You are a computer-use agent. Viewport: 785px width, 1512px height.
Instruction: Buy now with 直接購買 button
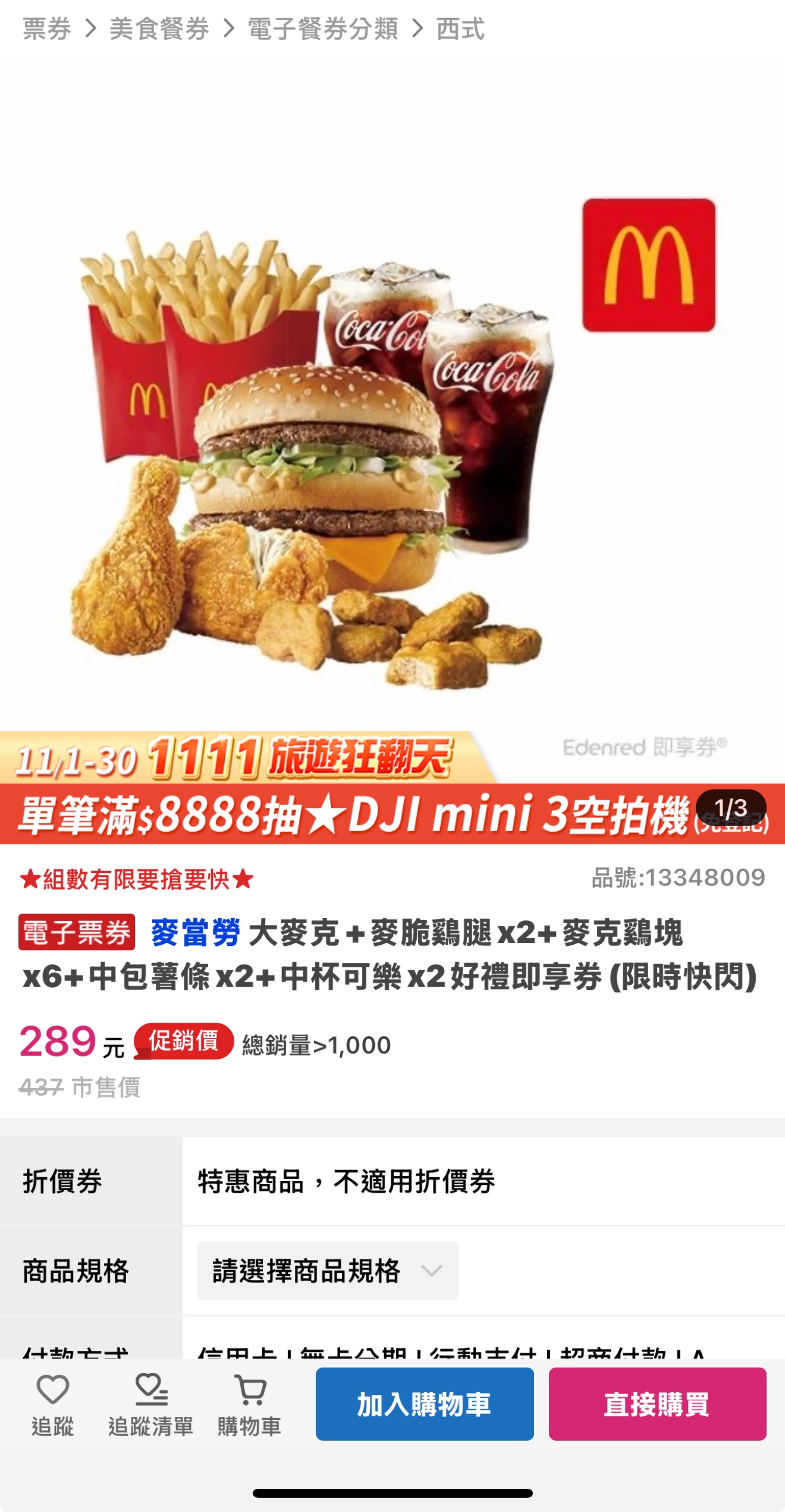pyautogui.click(x=657, y=1404)
